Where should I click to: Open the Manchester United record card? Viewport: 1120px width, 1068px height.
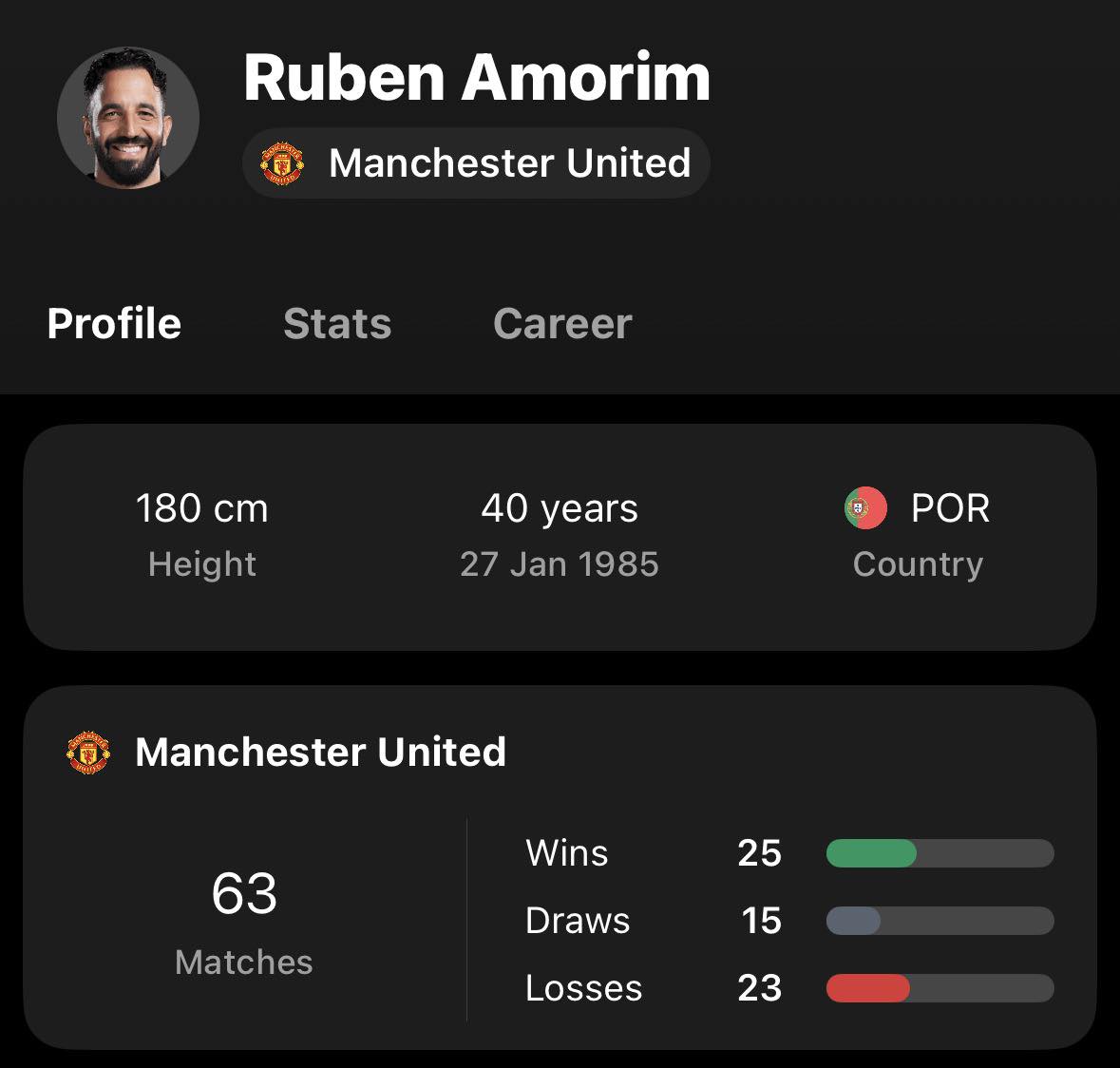point(320,753)
